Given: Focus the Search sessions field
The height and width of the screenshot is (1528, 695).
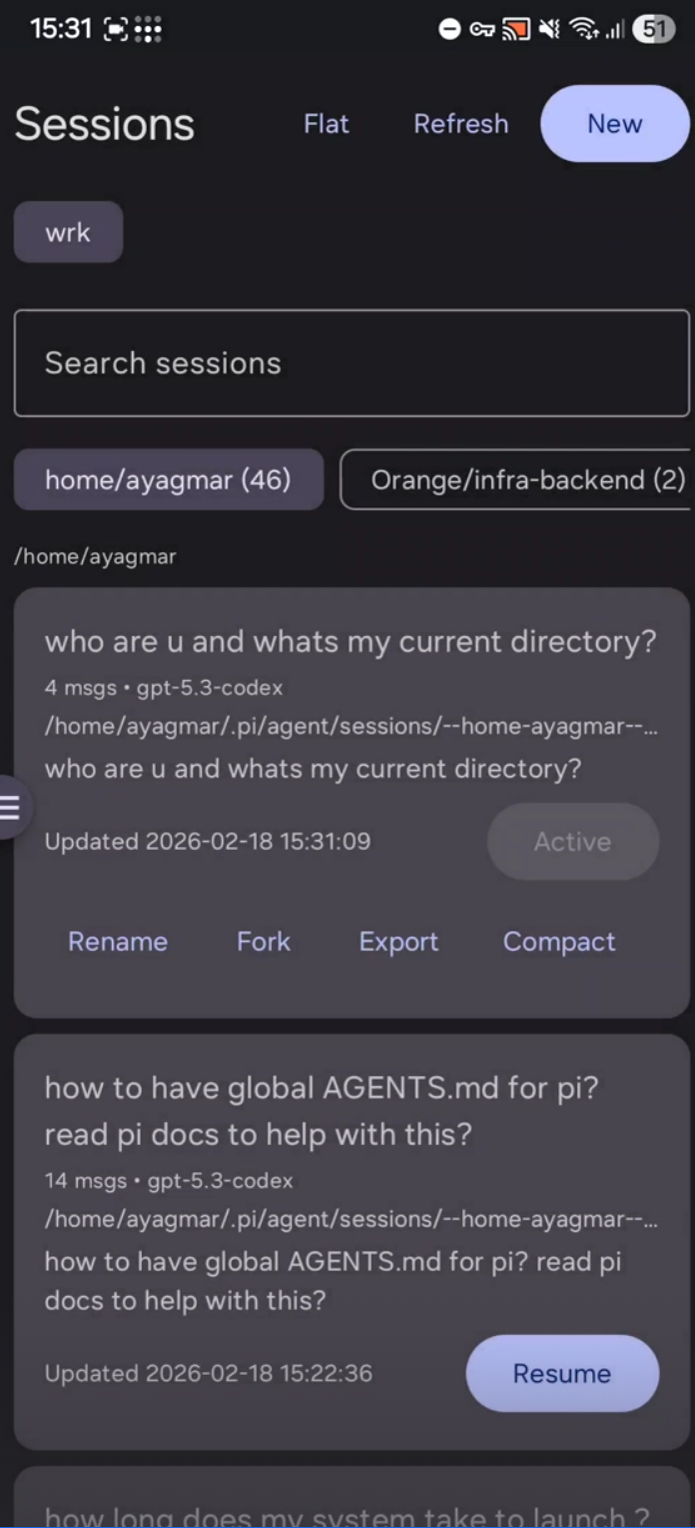Looking at the screenshot, I should click(351, 363).
